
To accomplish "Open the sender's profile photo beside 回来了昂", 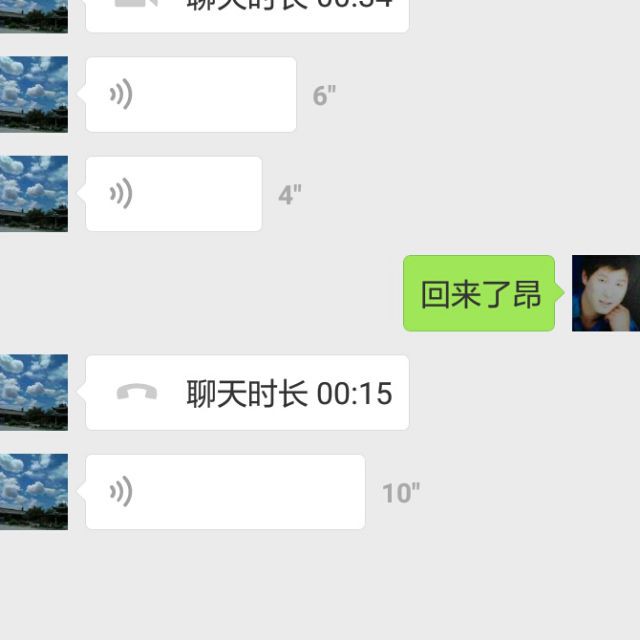I will [x=606, y=293].
